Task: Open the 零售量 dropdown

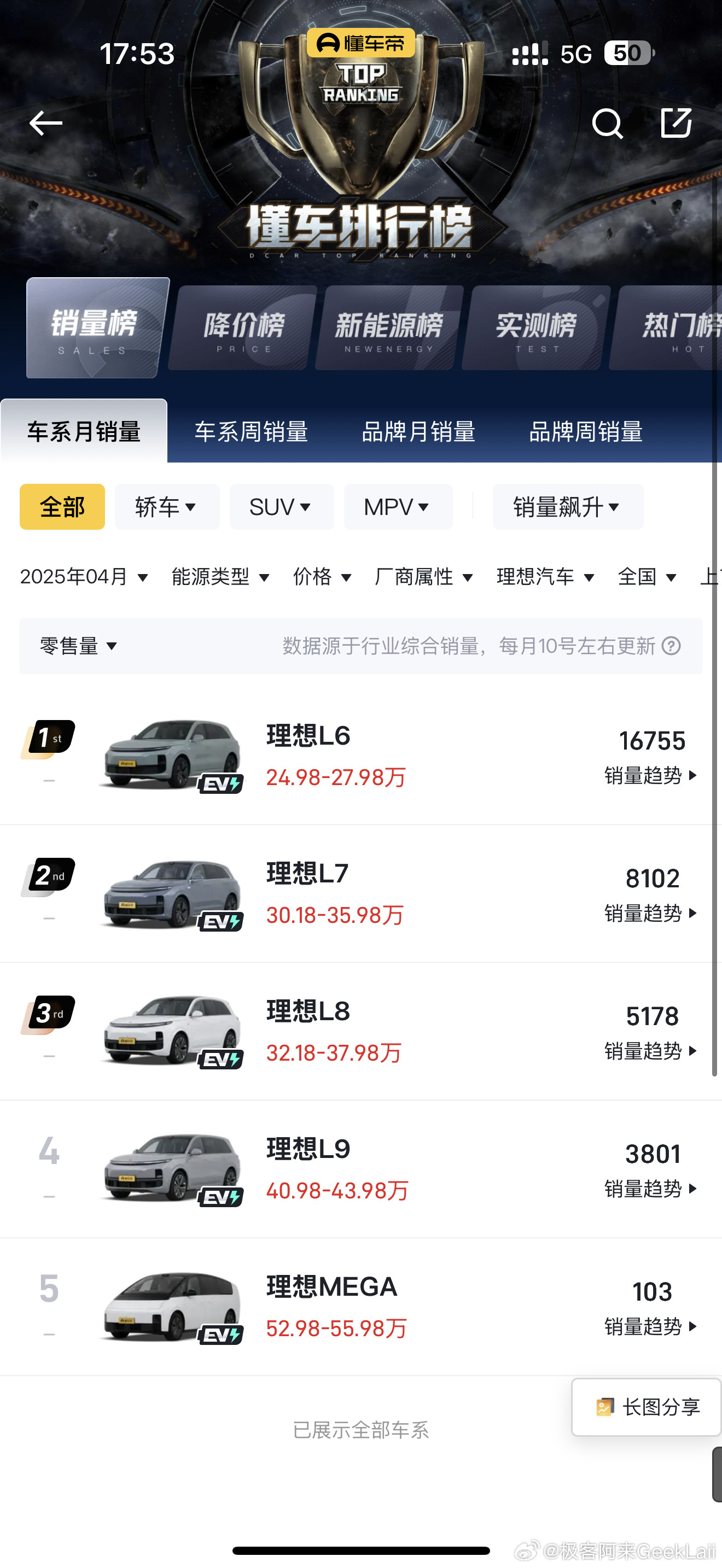Action: pyautogui.click(x=78, y=646)
